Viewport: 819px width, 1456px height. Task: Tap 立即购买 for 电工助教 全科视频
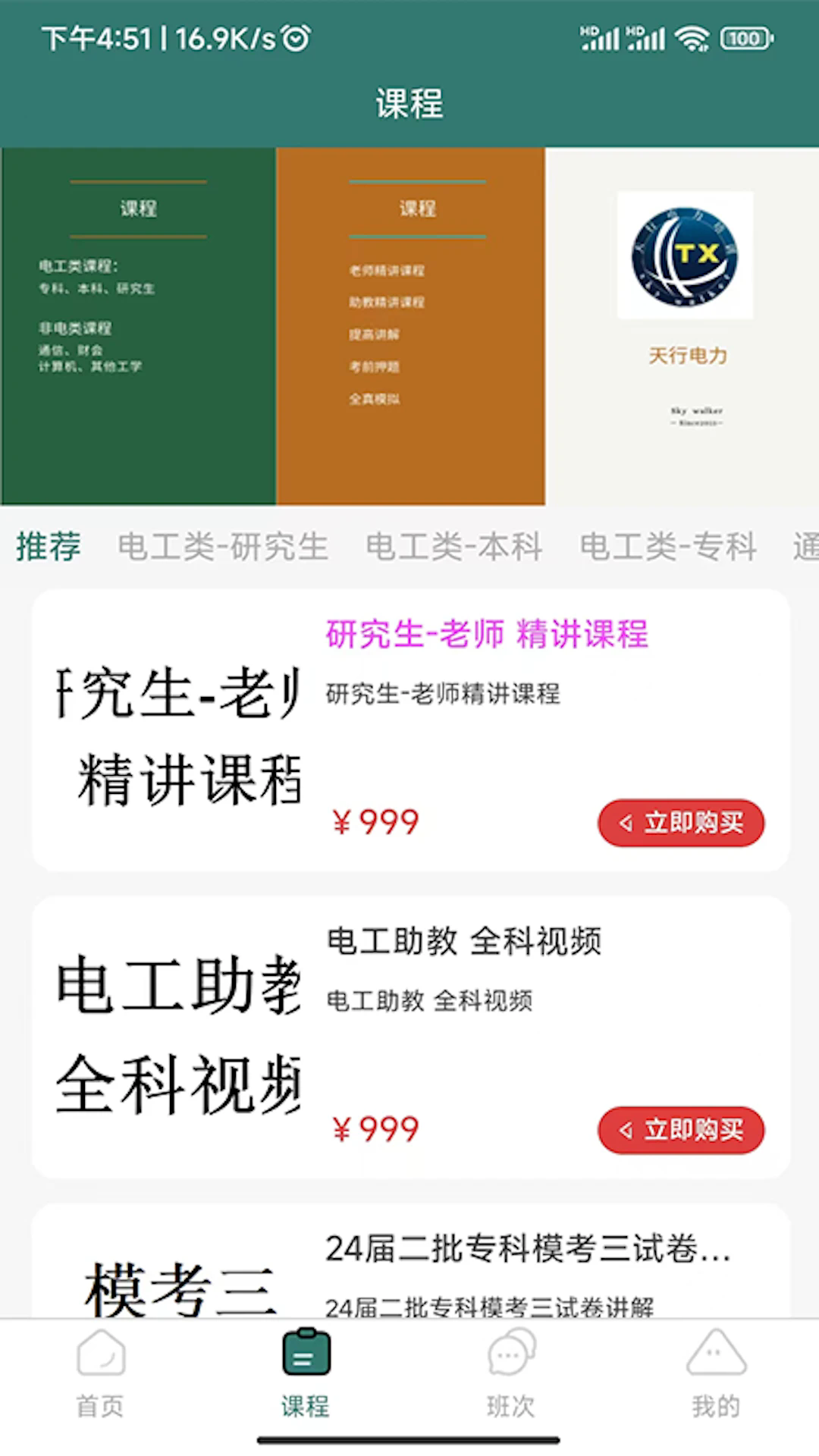(x=679, y=1129)
